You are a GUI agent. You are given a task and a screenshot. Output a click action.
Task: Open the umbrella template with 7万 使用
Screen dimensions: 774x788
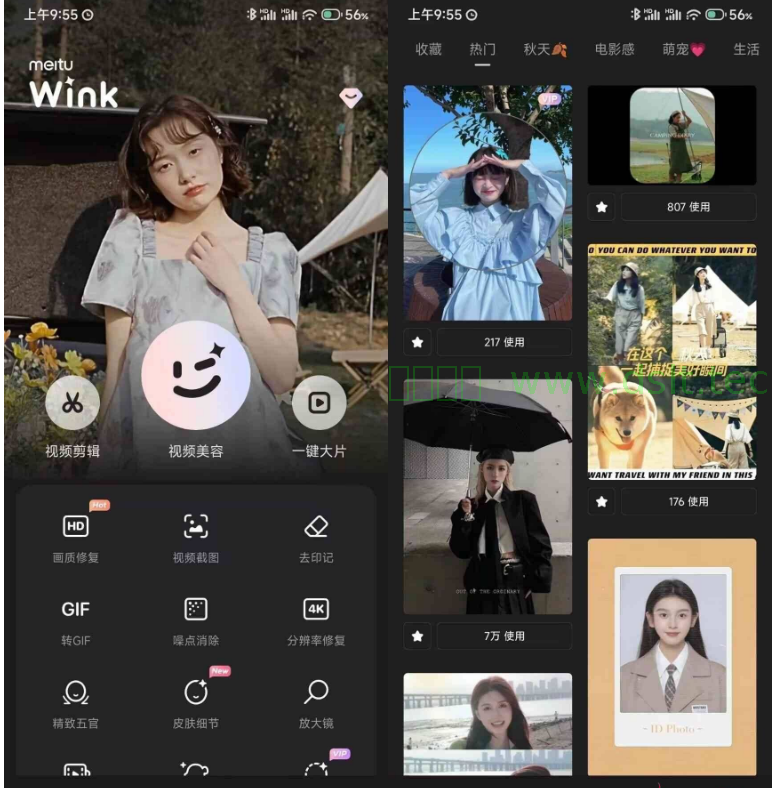click(x=487, y=495)
